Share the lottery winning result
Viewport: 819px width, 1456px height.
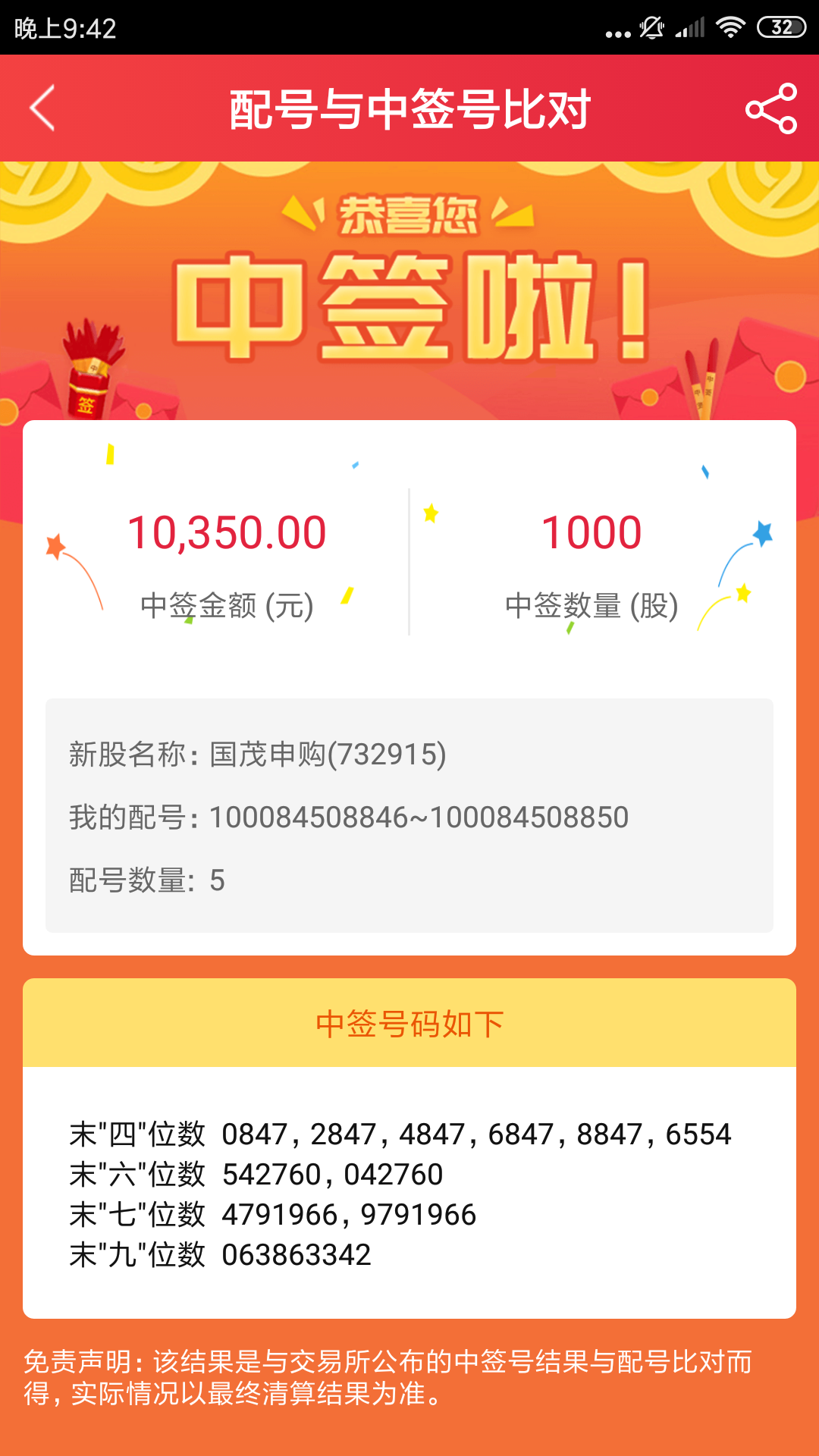(x=771, y=108)
